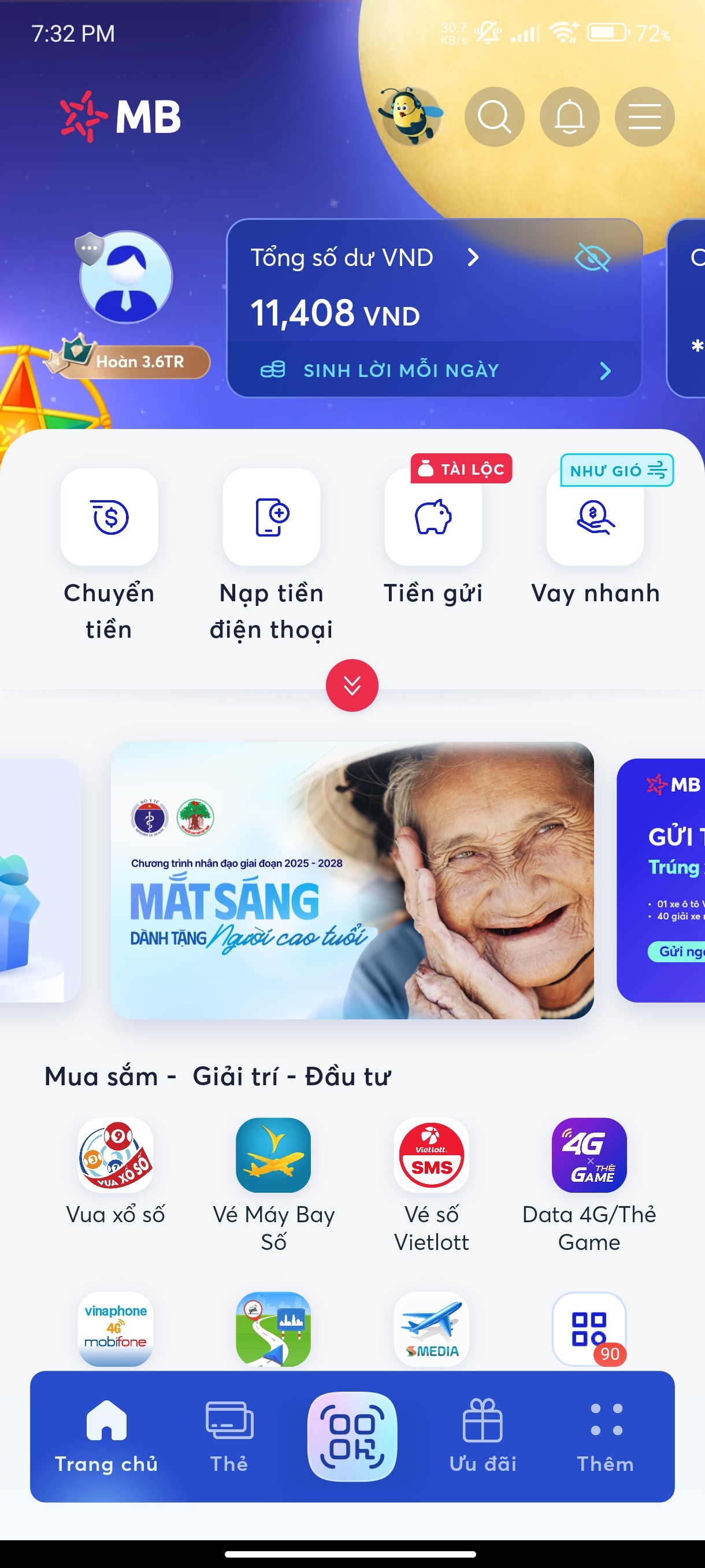
Task: Open the profile avatar
Action: click(126, 277)
